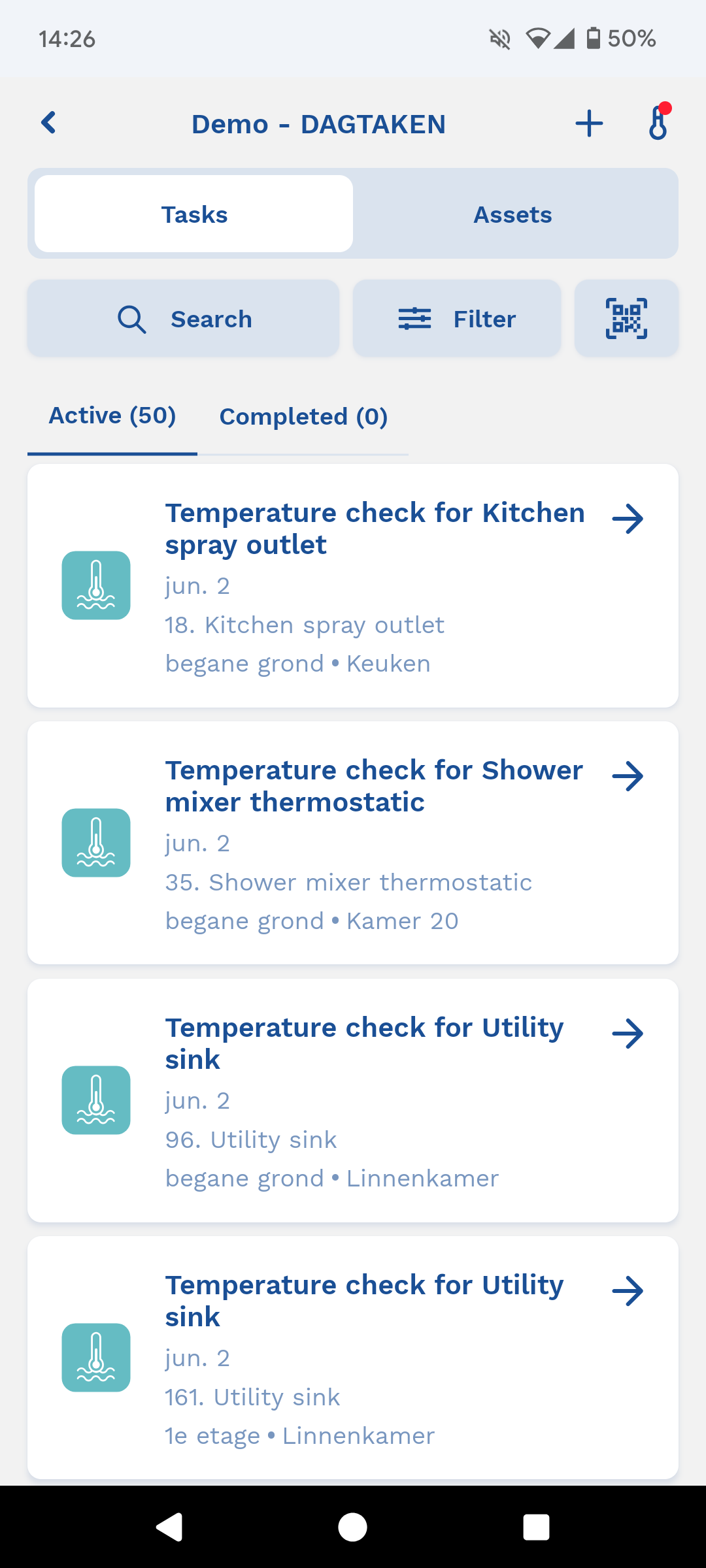The width and height of the screenshot is (706, 1568).
Task: Show the Completed (0) task list
Action: point(303,417)
